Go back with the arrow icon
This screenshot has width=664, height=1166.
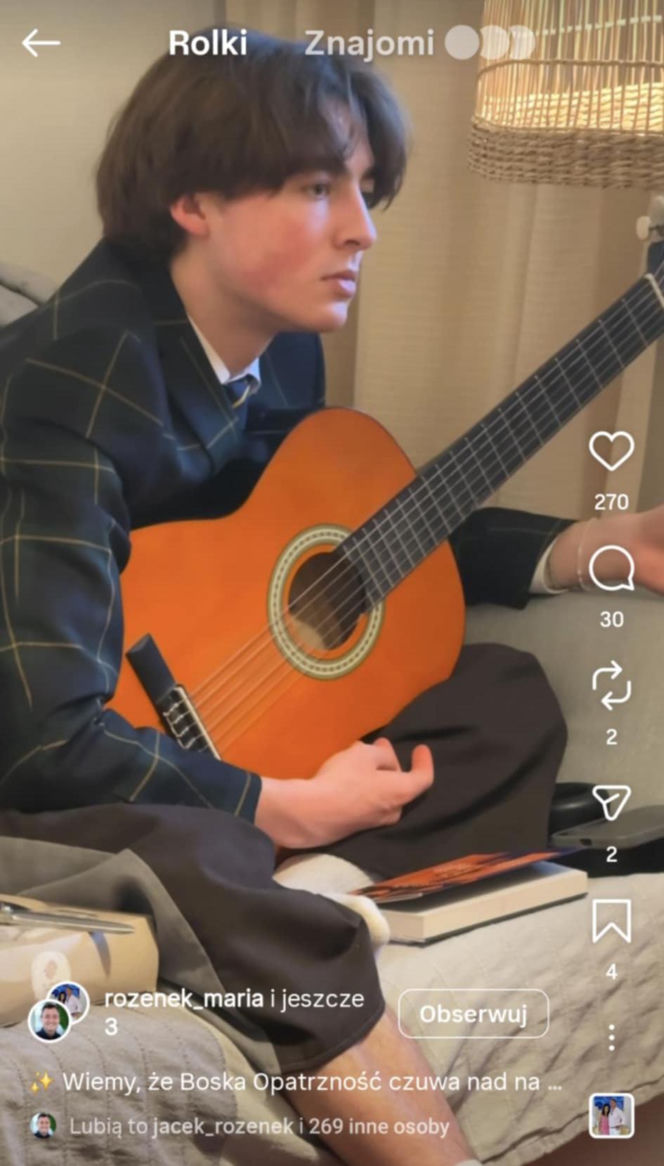[x=41, y=42]
